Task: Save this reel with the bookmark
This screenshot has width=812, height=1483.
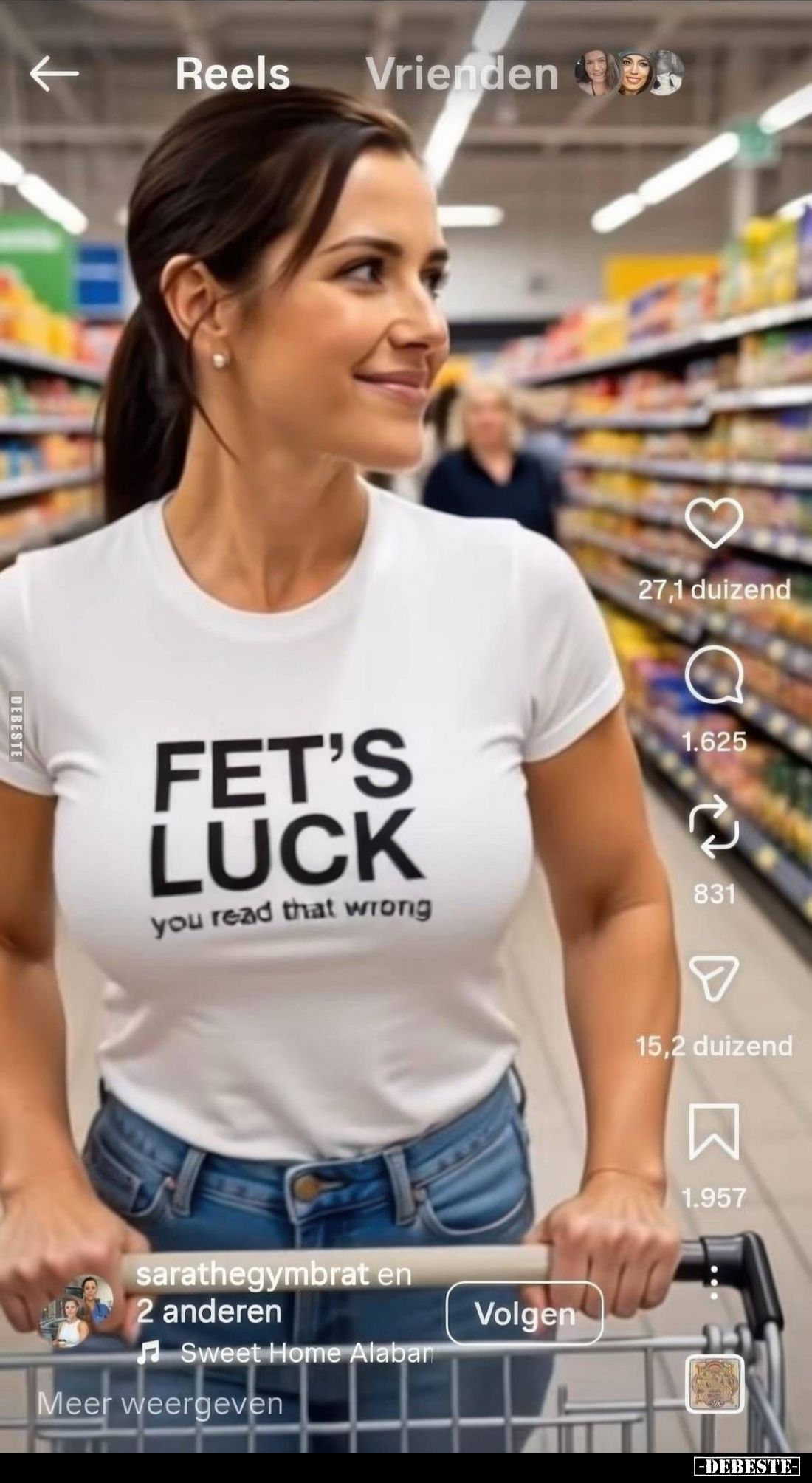Action: click(713, 1131)
